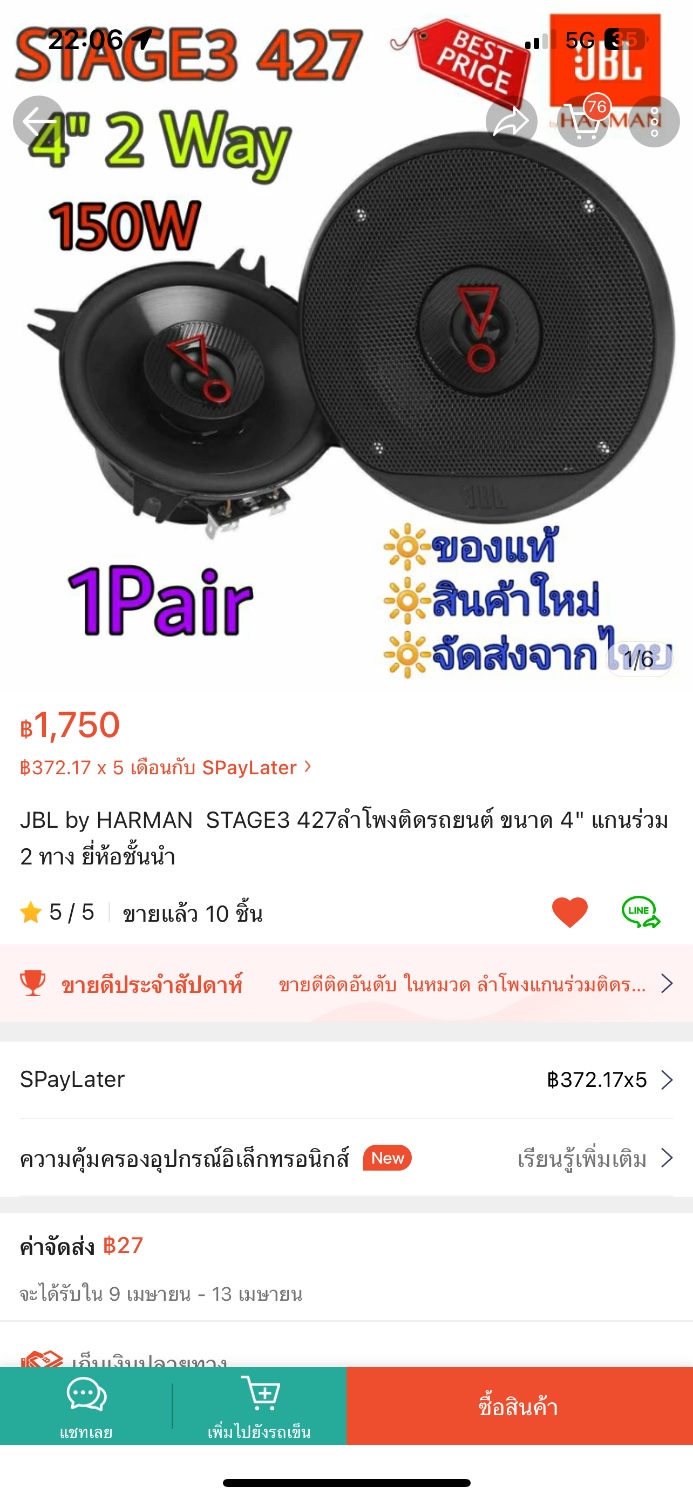Buy now with the ซื้อสินค้า button
The image size is (693, 1500).
(519, 1407)
